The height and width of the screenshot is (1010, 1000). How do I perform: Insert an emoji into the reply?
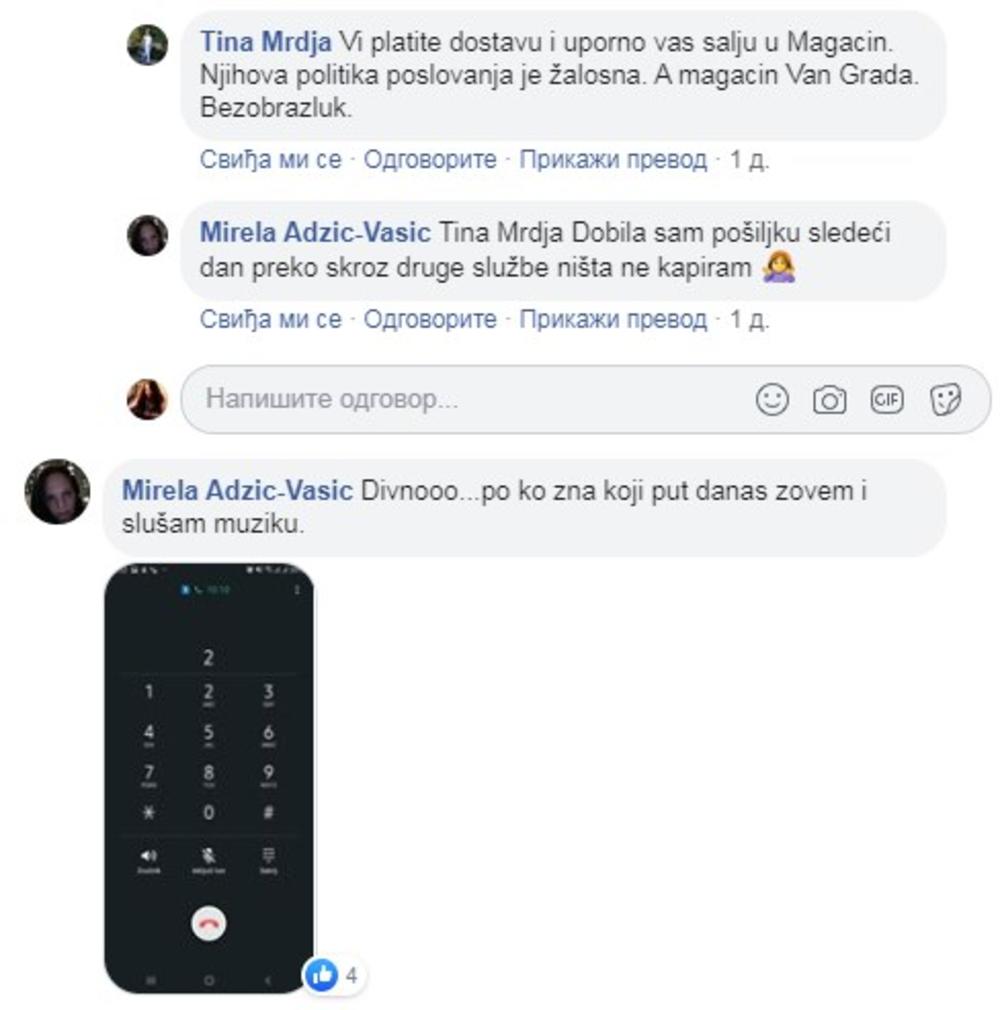[772, 400]
